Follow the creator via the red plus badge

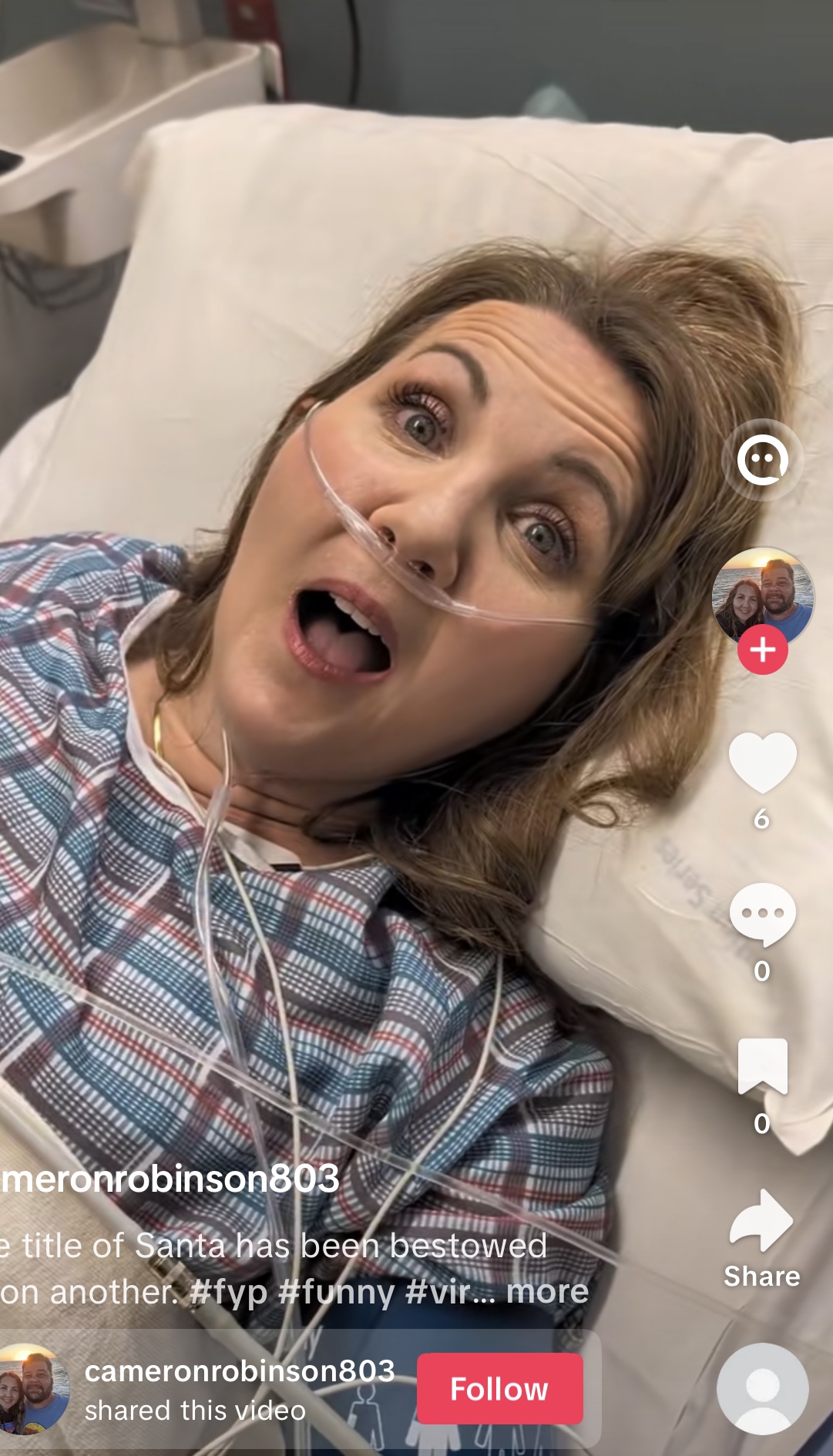click(x=762, y=650)
